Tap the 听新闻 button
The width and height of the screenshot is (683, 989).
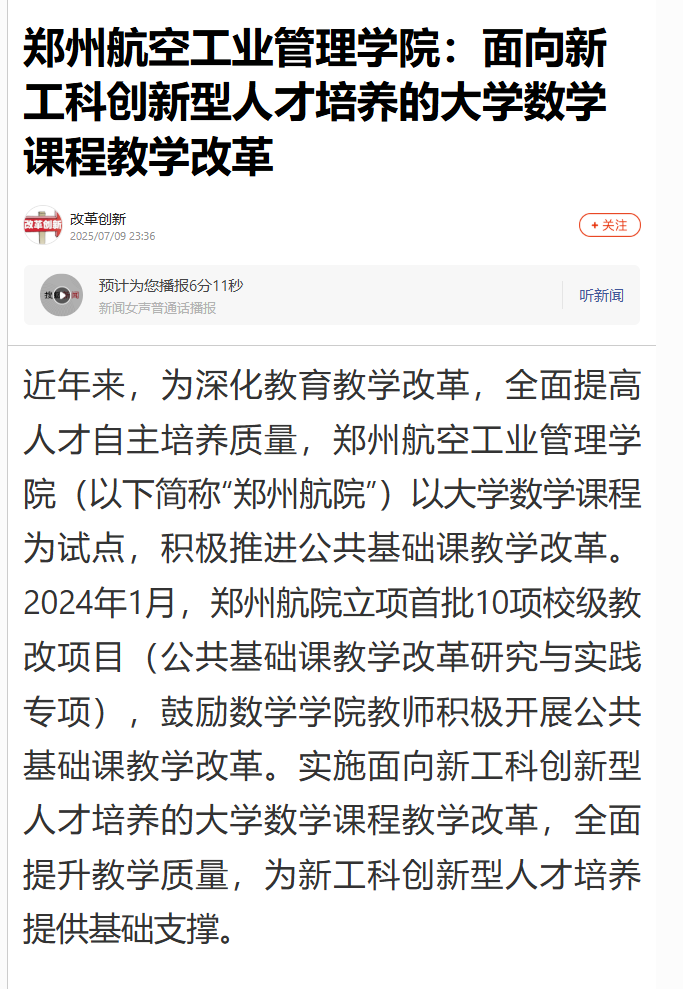coord(601,295)
